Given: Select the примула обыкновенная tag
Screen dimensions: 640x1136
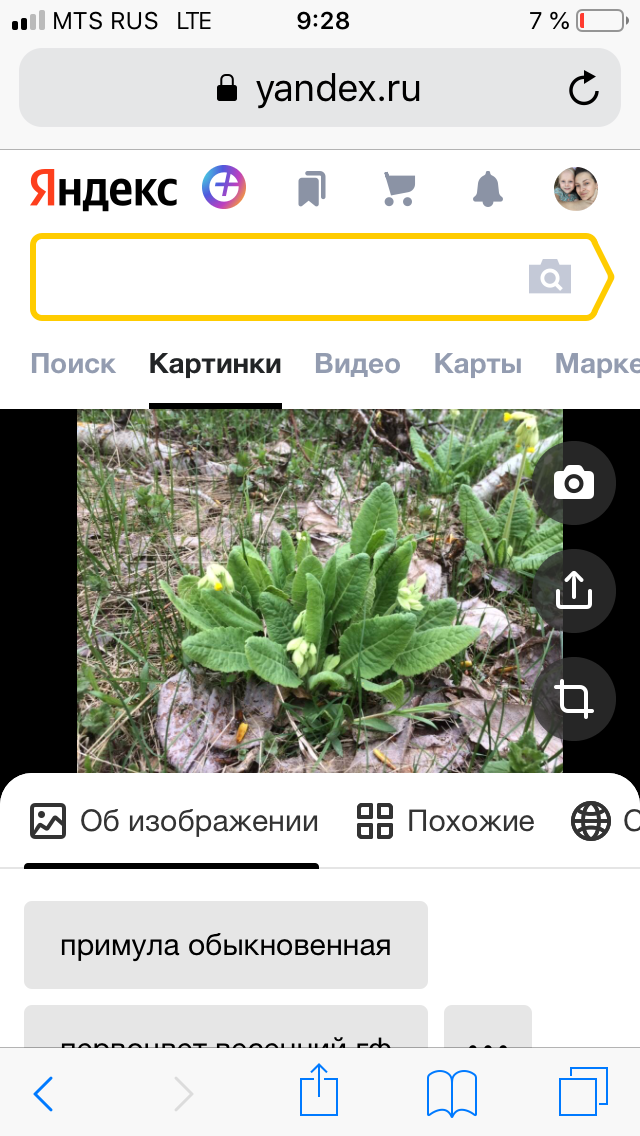Looking at the screenshot, I should tap(225, 945).
